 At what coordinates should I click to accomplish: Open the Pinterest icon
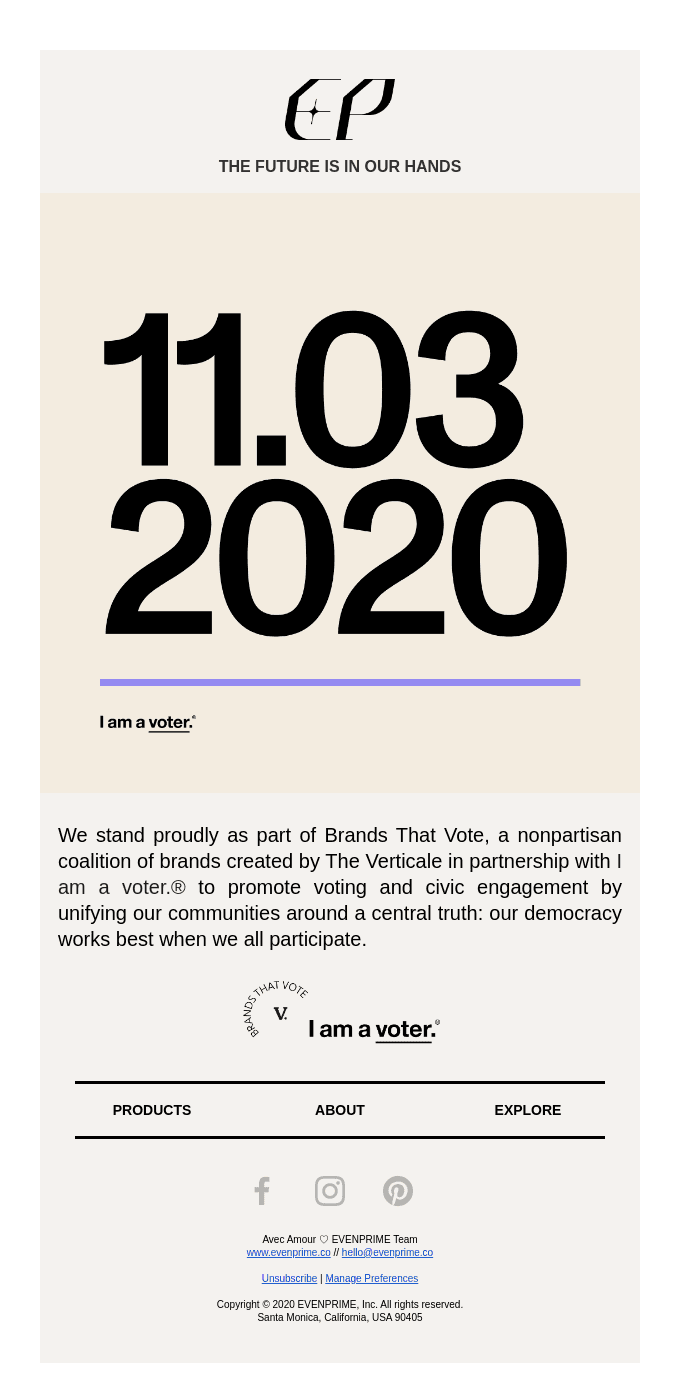coord(398,1191)
